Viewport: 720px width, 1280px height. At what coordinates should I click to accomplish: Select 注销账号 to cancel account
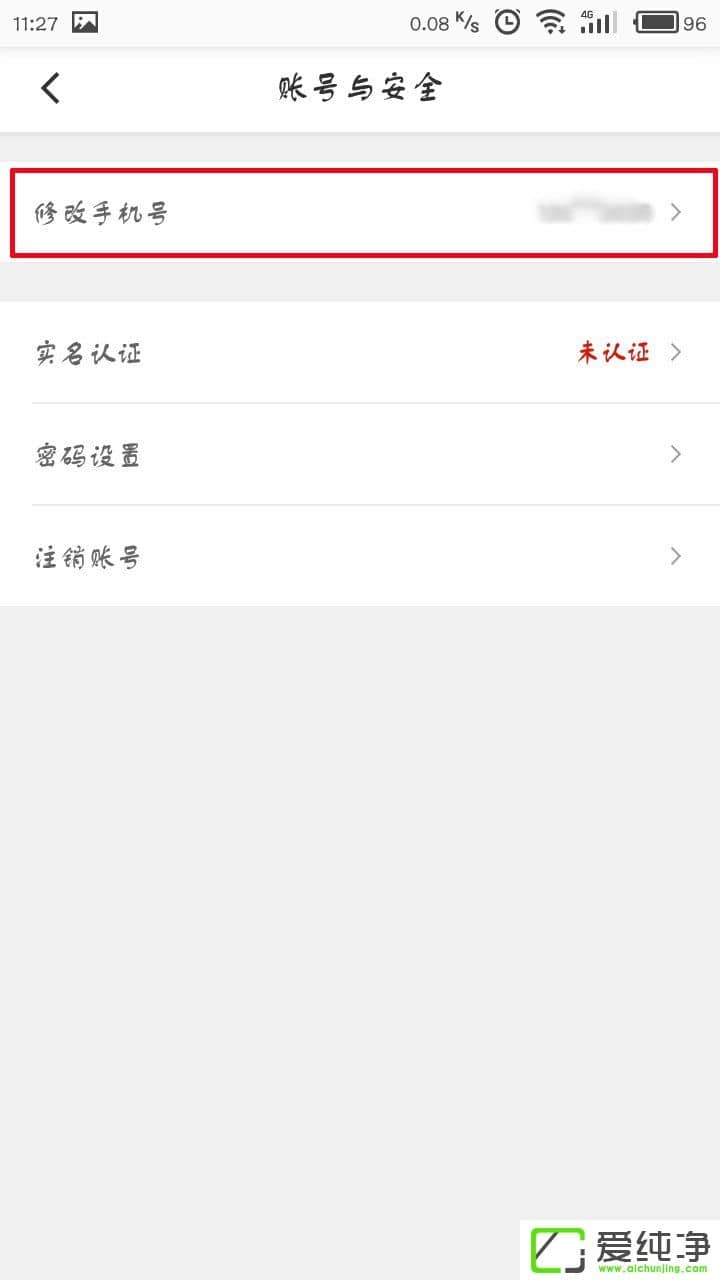coord(360,557)
